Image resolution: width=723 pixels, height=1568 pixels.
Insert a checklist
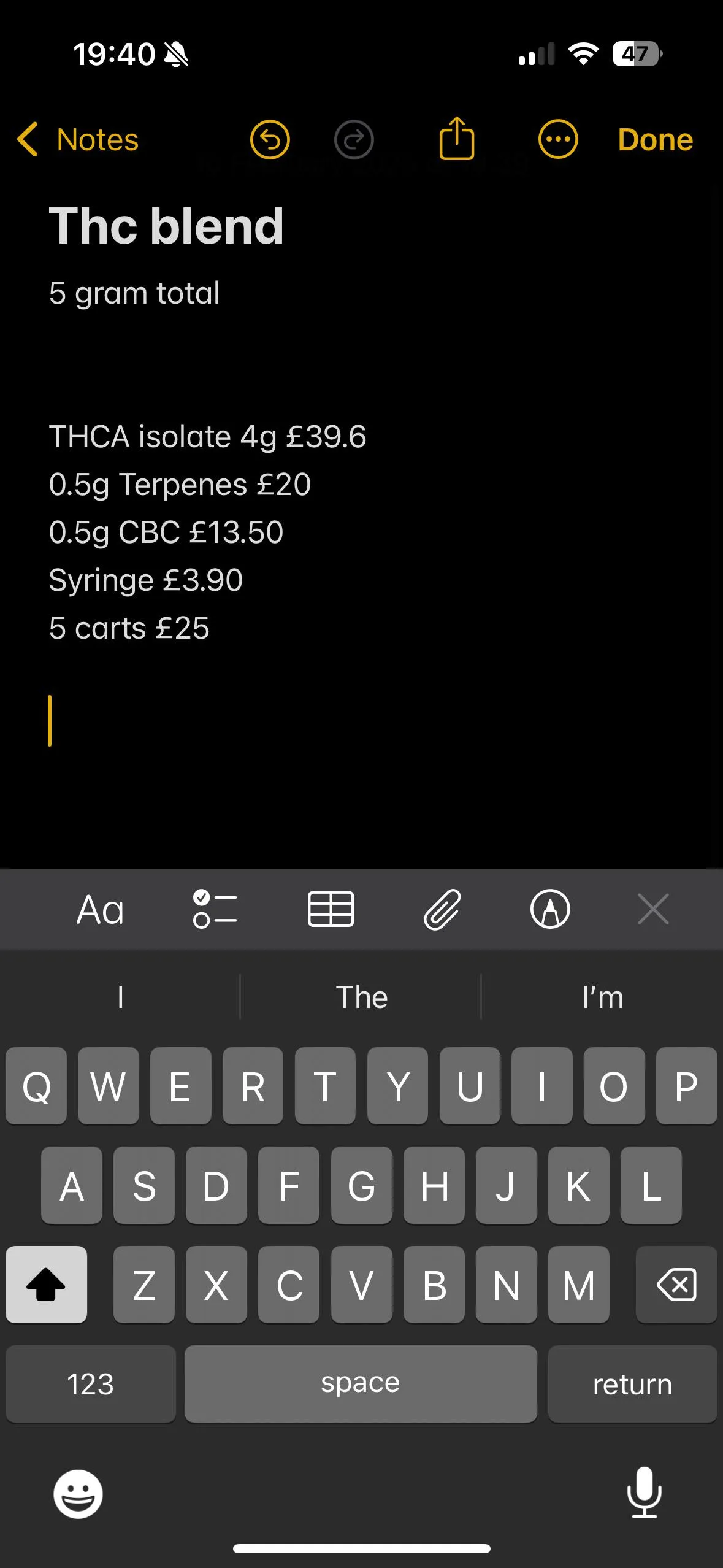pyautogui.click(x=215, y=909)
